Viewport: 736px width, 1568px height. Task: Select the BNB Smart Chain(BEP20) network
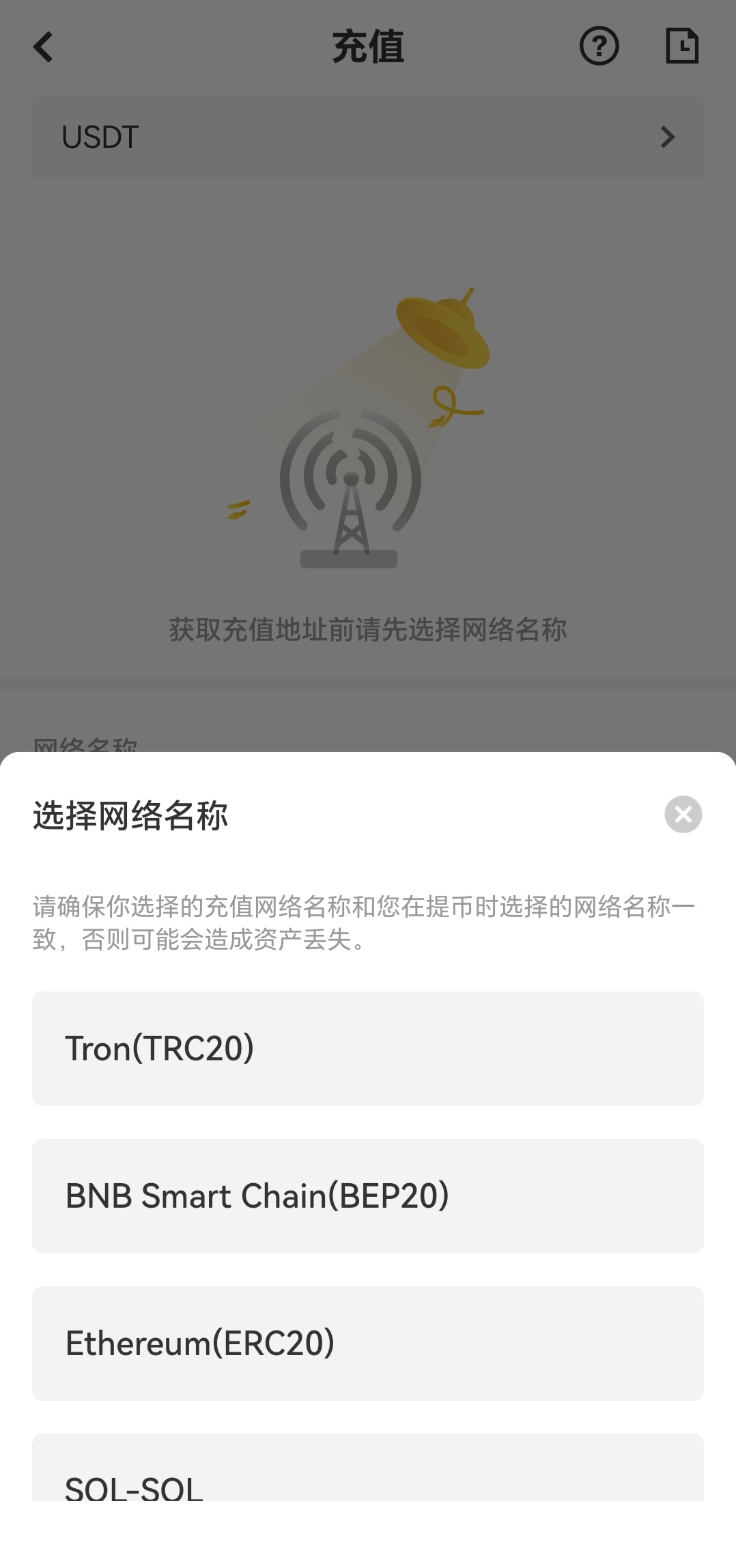tap(368, 1195)
